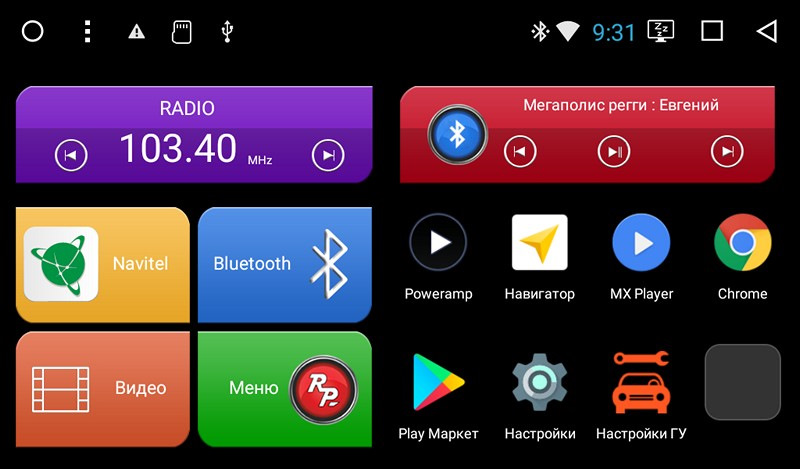This screenshot has height=469, width=800.
Task: Open the Видео tile
Action: click(x=103, y=388)
